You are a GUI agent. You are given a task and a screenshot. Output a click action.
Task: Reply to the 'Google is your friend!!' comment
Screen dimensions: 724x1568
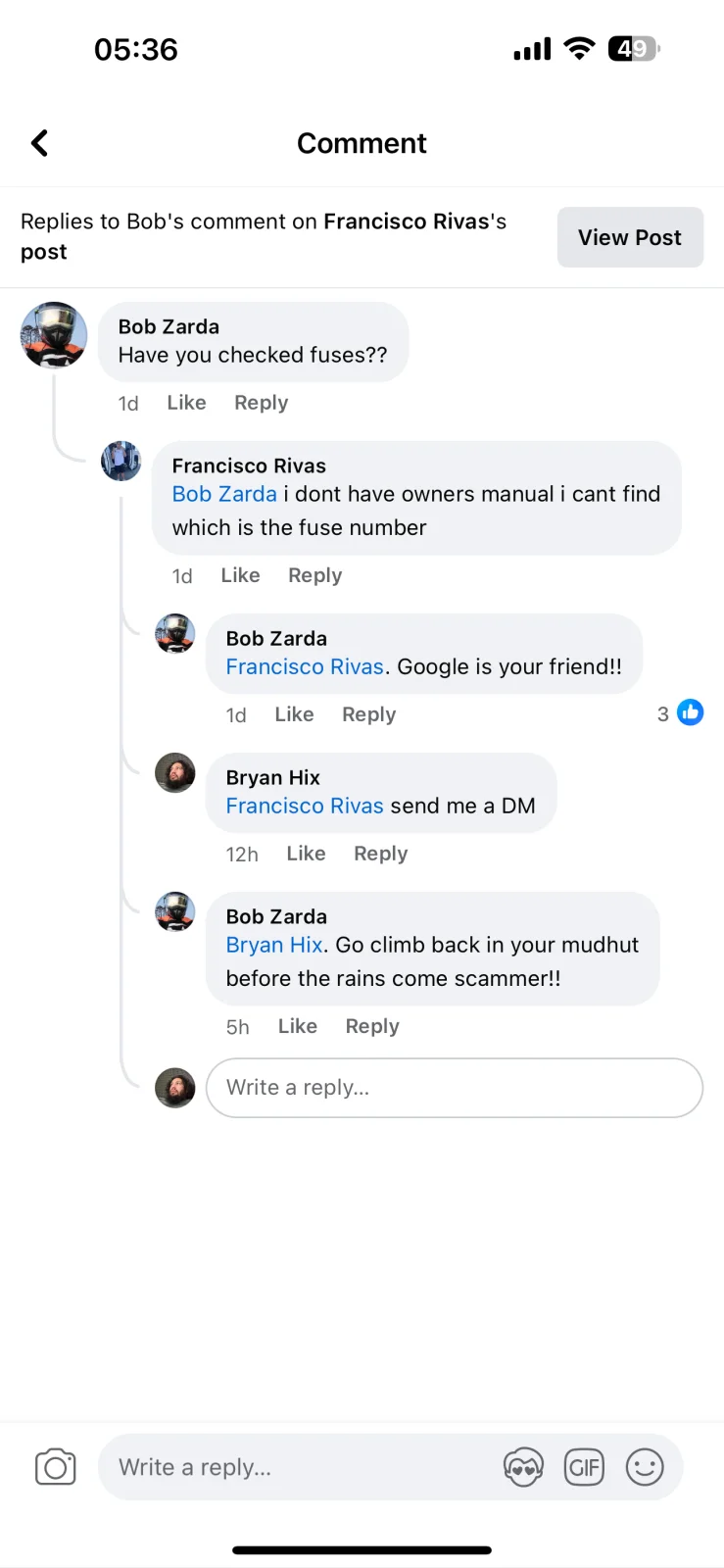pyautogui.click(x=368, y=714)
